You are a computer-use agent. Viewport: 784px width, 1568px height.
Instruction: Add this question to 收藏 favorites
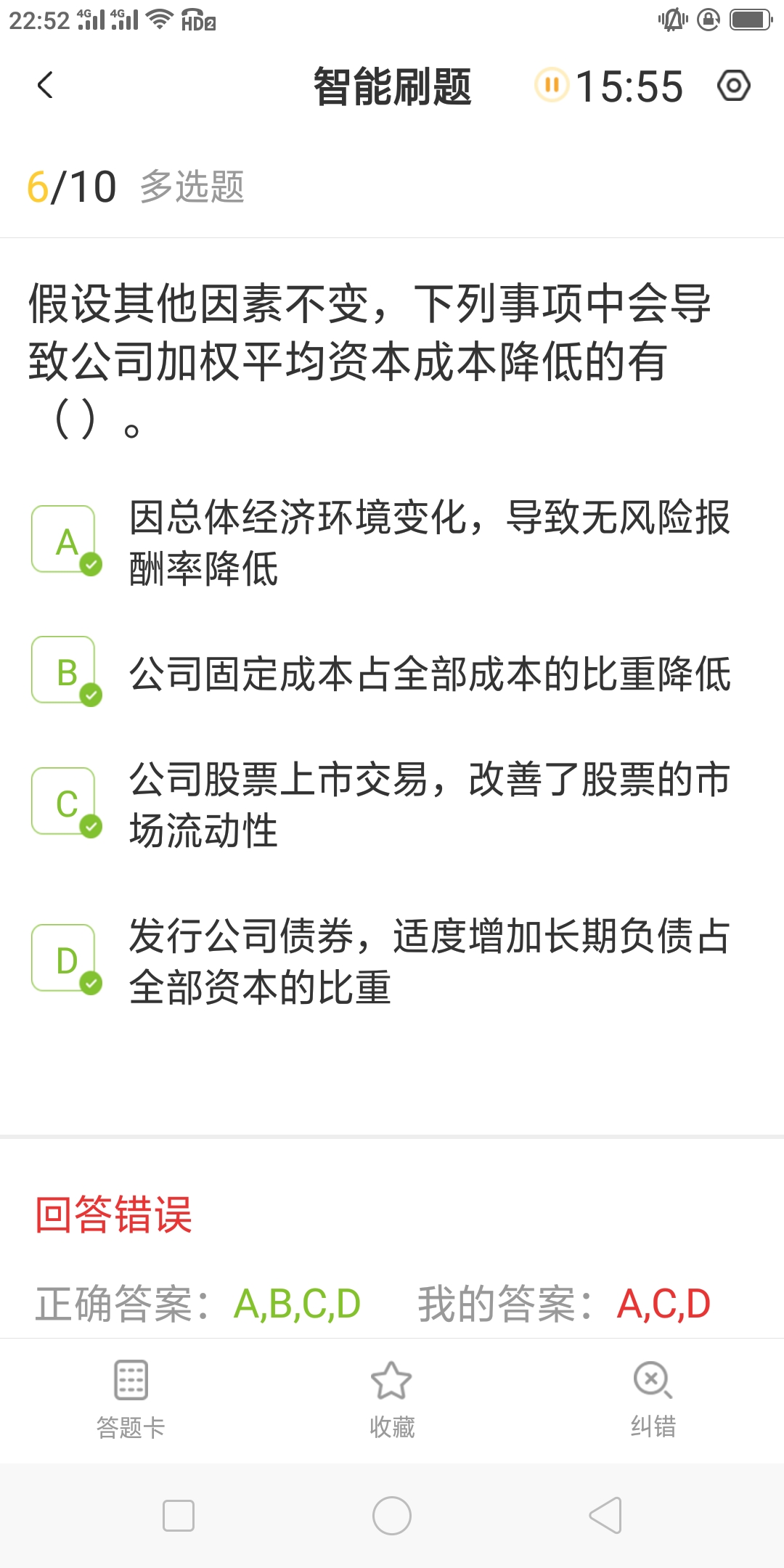click(x=392, y=1400)
